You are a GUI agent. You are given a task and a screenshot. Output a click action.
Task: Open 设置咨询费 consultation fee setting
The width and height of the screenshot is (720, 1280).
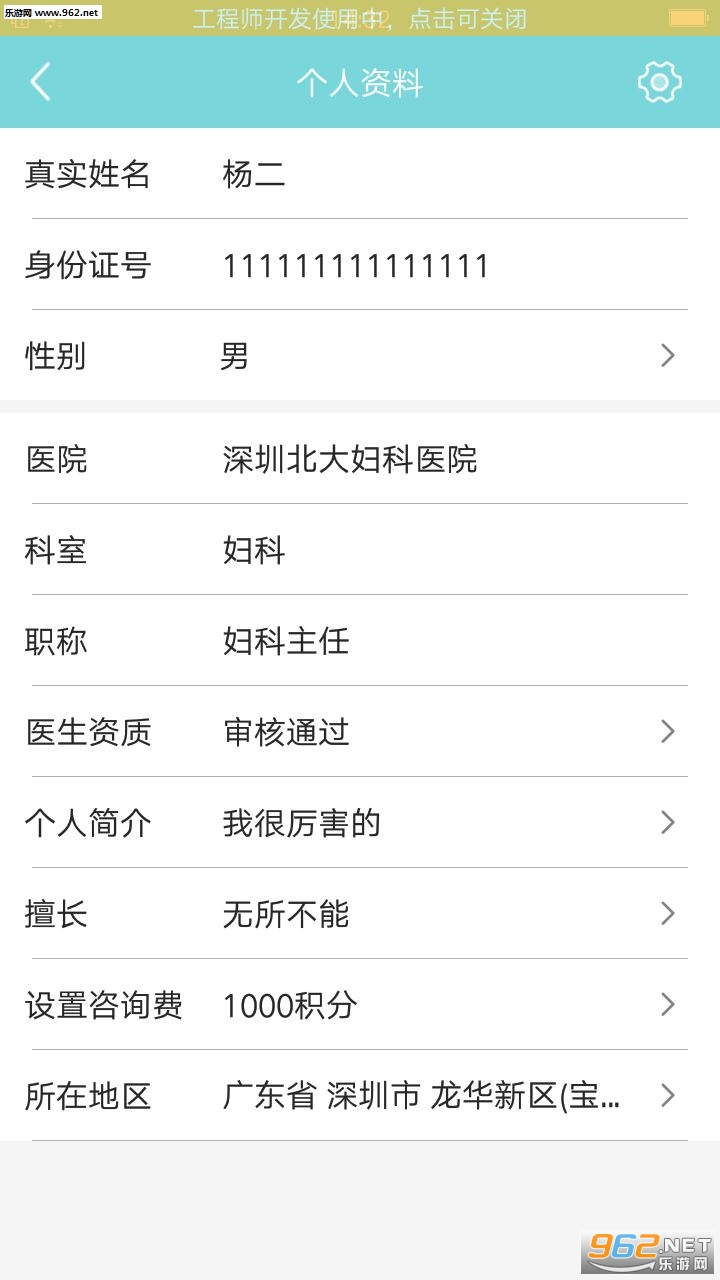(360, 1005)
